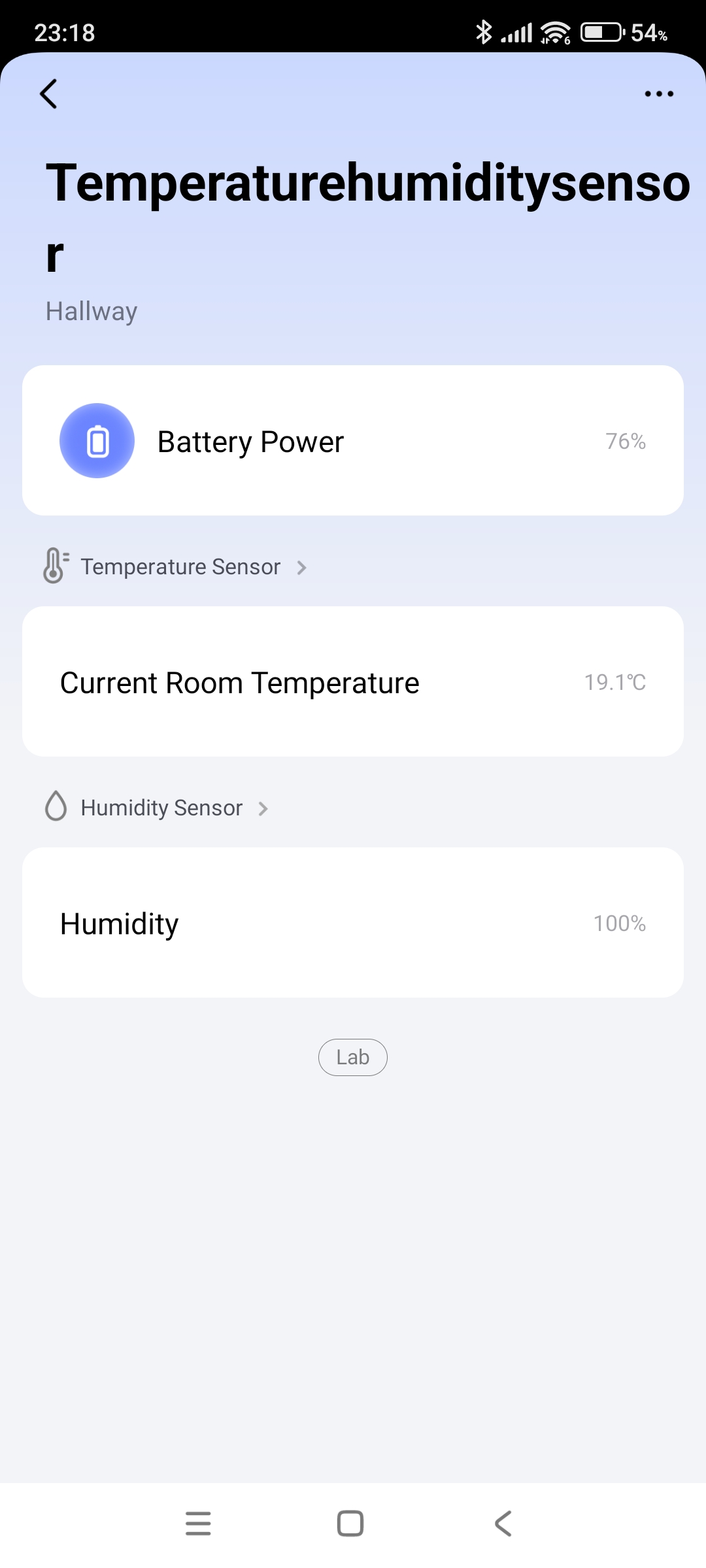Open recent apps from navigation bar
This screenshot has width=706, height=1568.
[198, 1524]
